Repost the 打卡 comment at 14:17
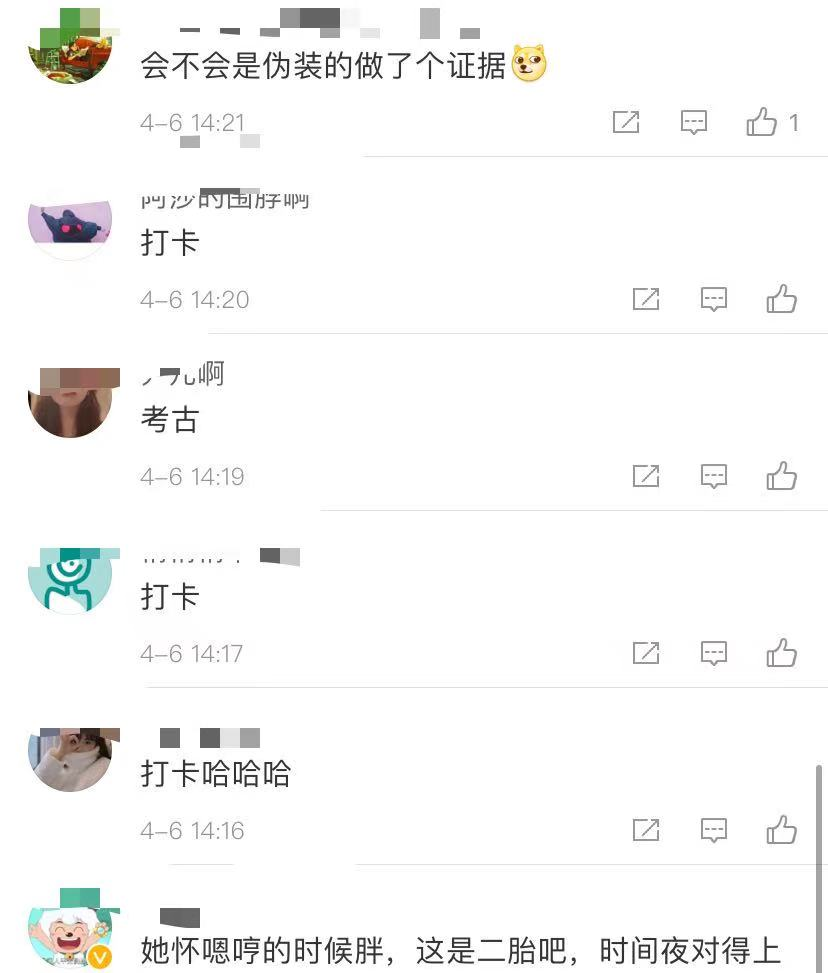The width and height of the screenshot is (828, 973). (x=646, y=653)
